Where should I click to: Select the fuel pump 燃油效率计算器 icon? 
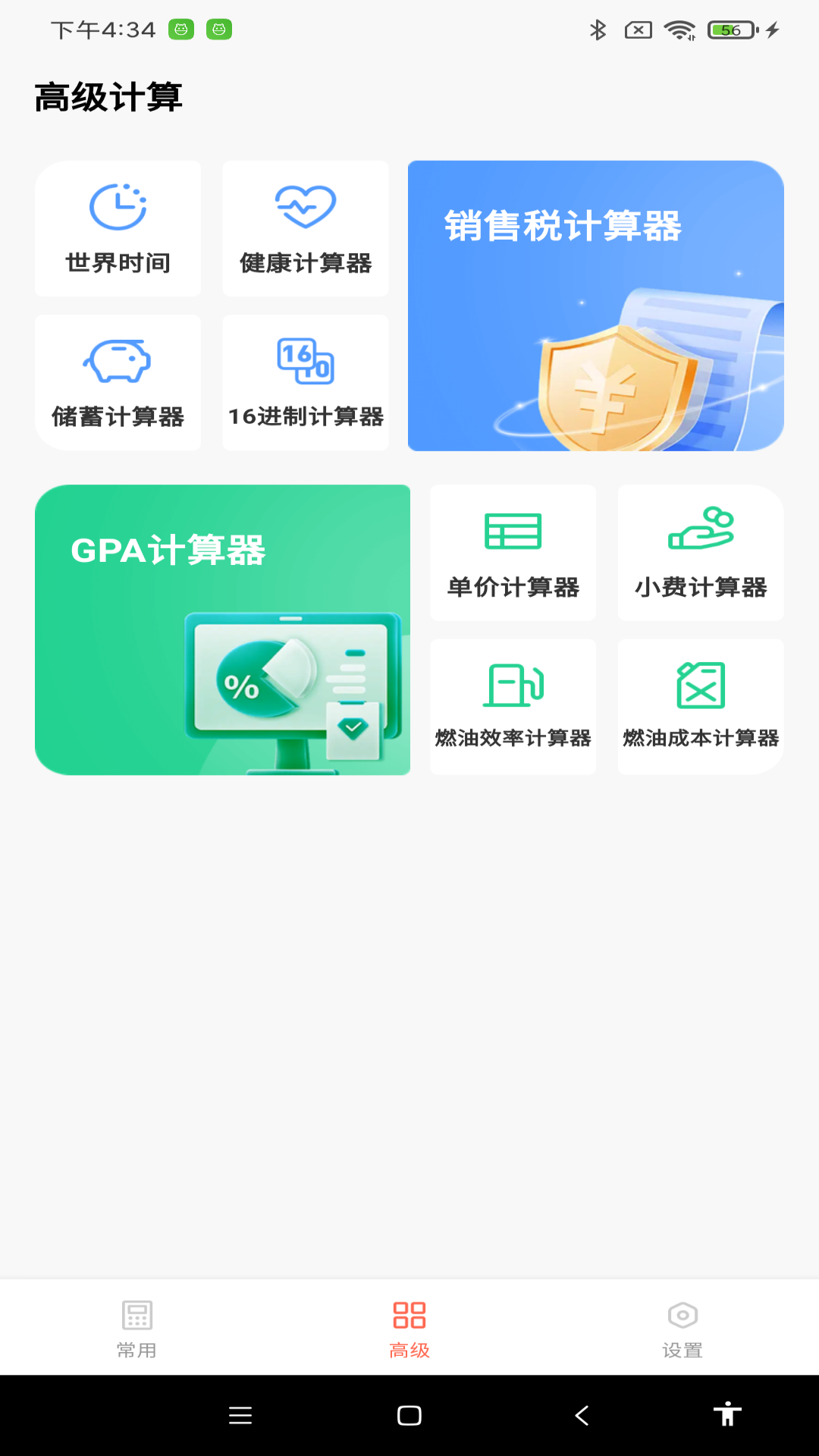coord(513,685)
